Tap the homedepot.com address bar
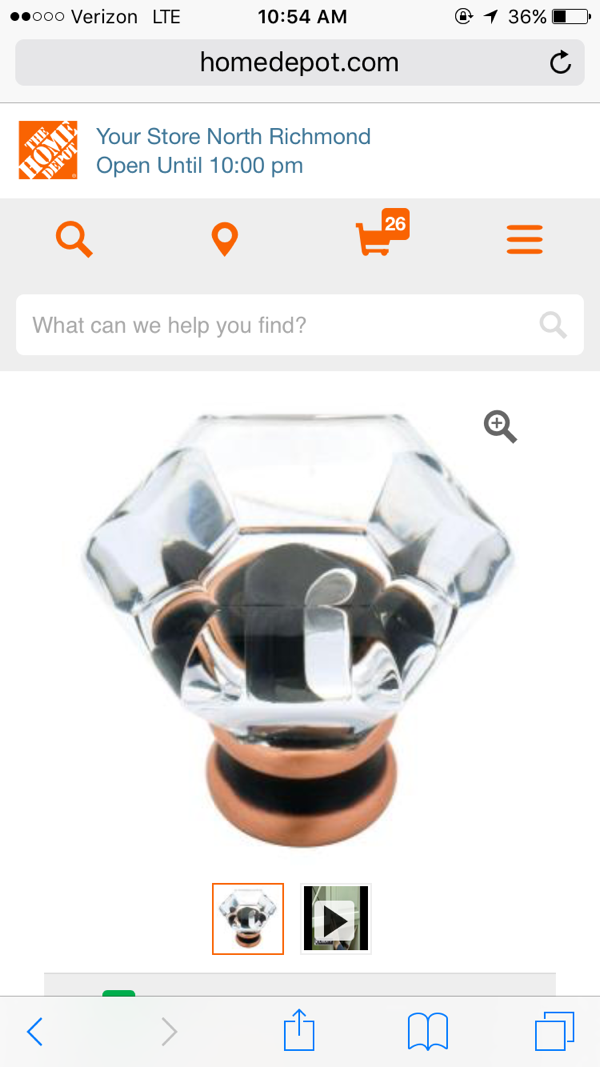The height and width of the screenshot is (1067, 600). (299, 63)
